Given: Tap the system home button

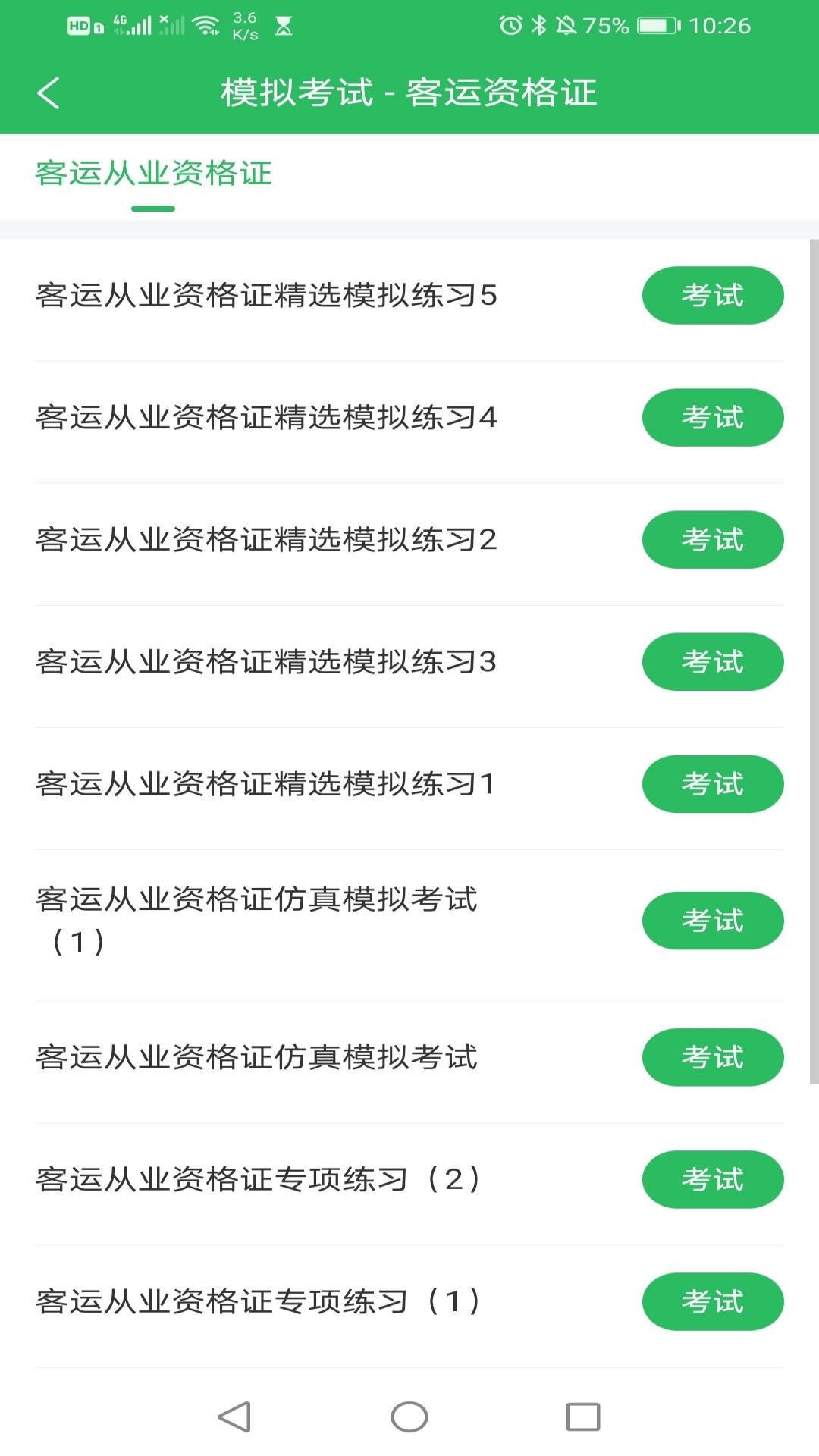Looking at the screenshot, I should [x=409, y=1417].
